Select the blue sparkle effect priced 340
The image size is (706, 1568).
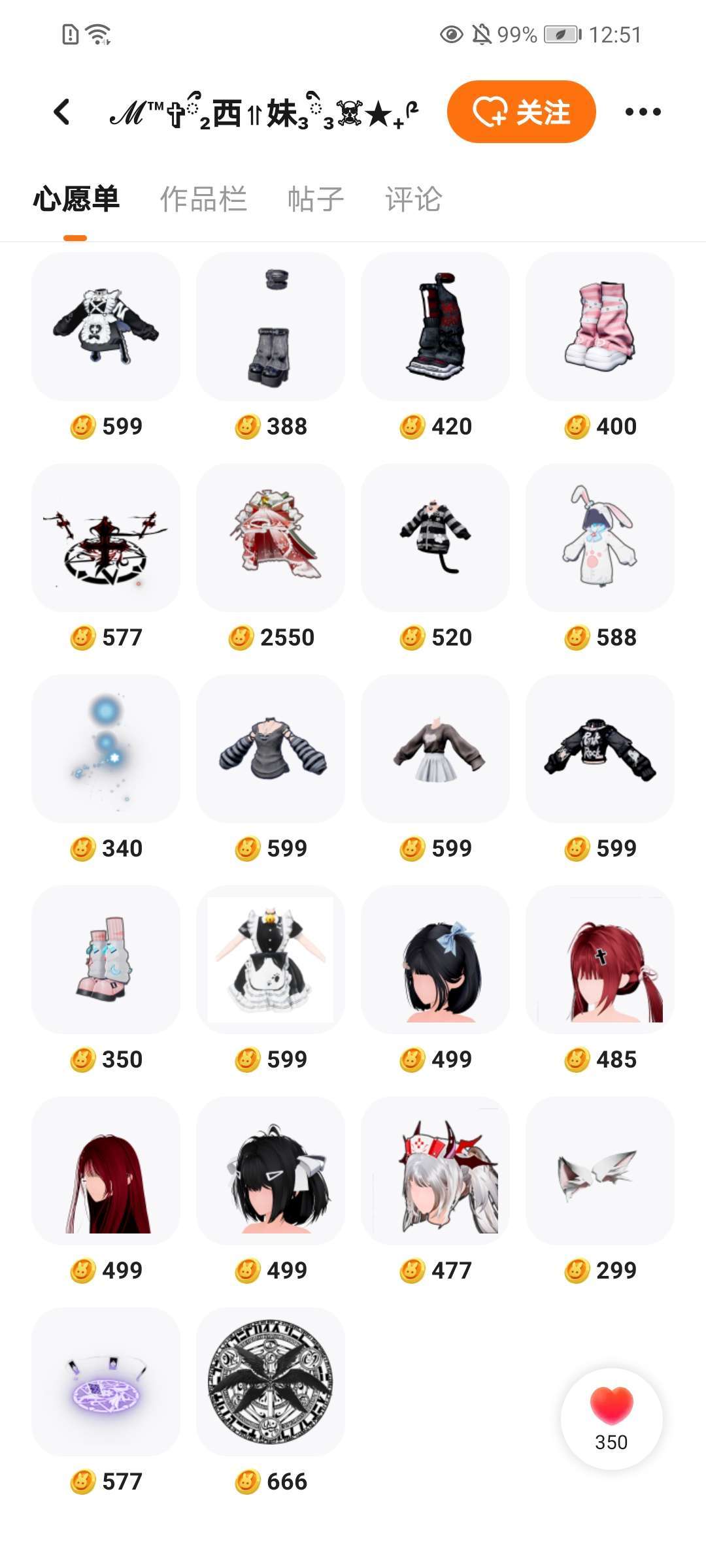point(106,749)
